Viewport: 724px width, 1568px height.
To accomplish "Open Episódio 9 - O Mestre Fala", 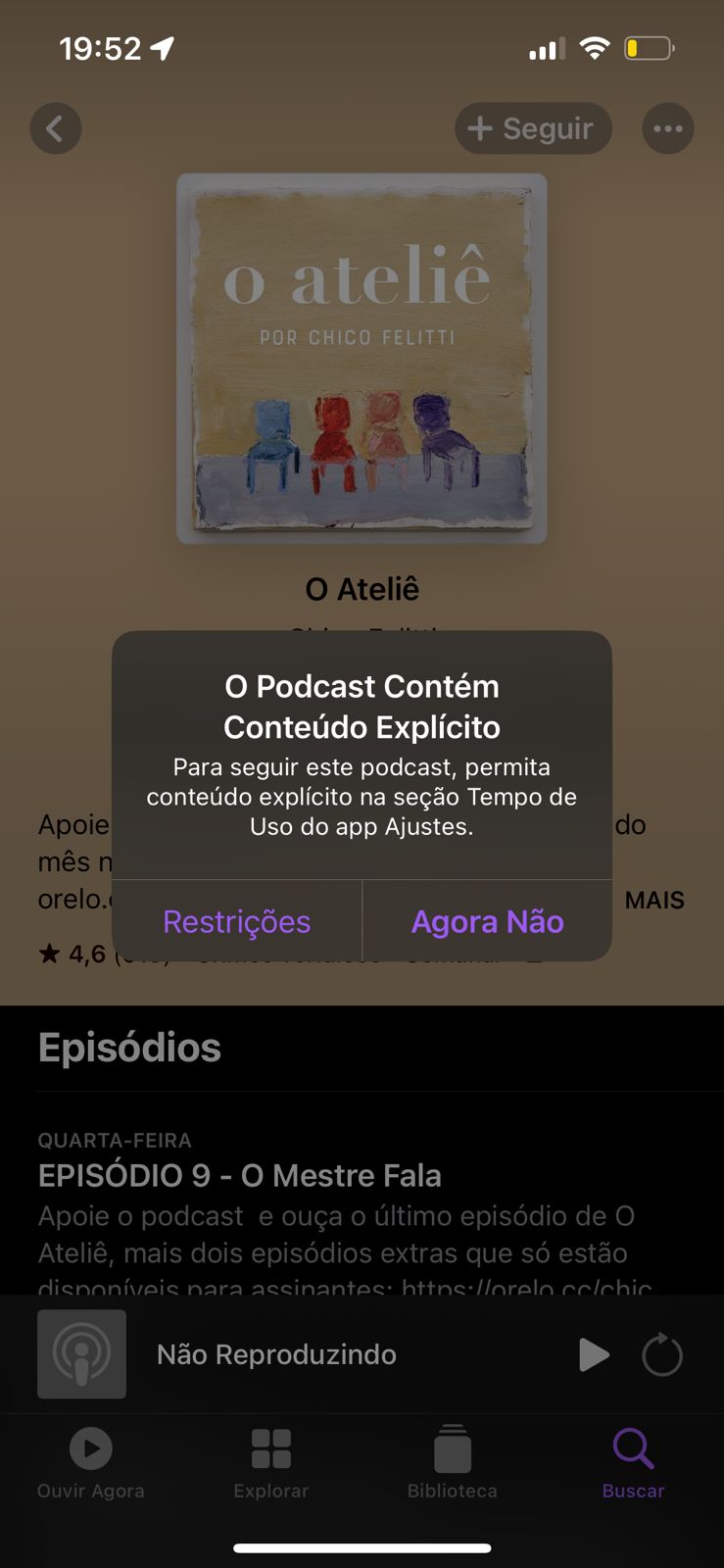I will point(240,1175).
